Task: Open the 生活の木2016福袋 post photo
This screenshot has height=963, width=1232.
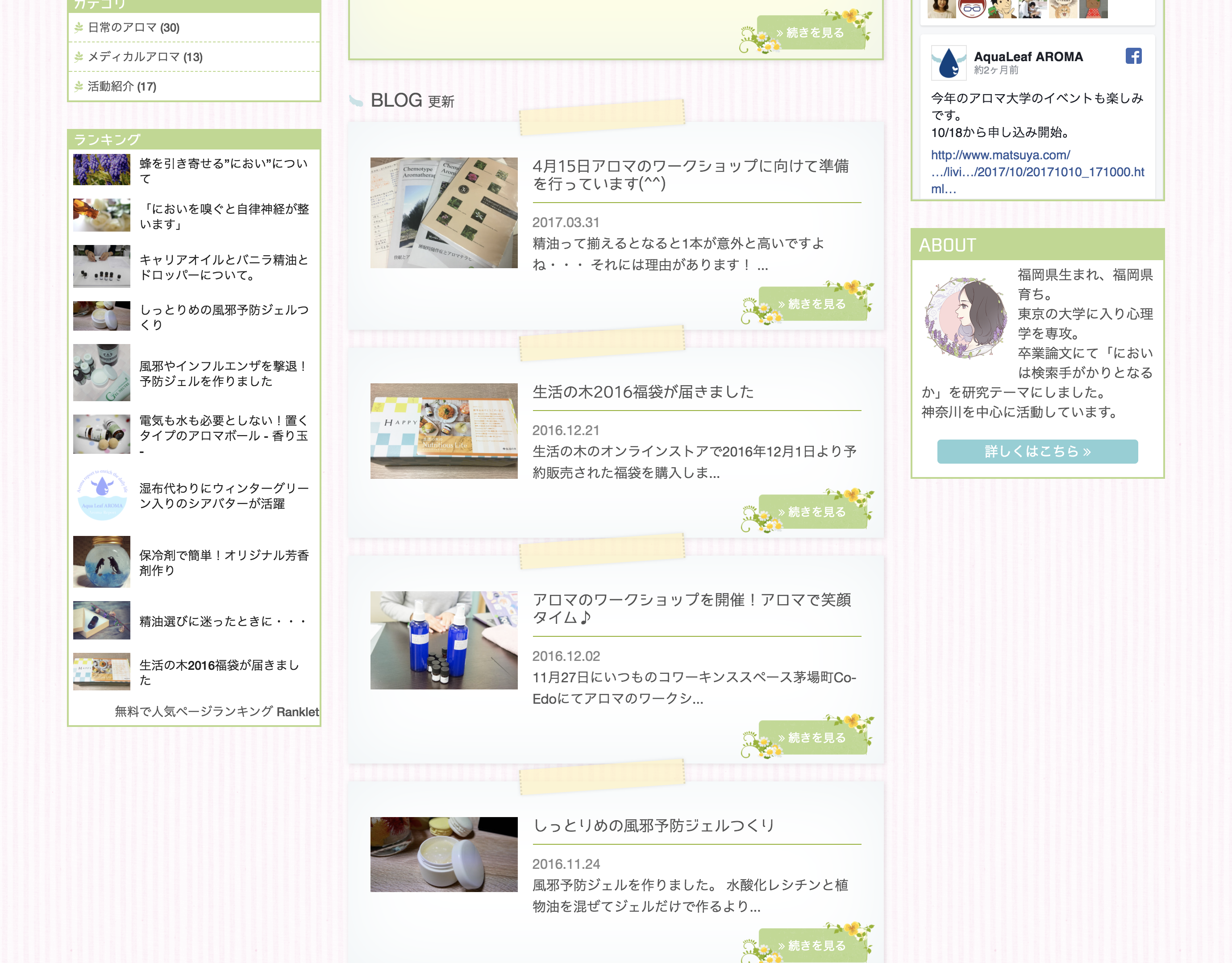Action: [443, 431]
